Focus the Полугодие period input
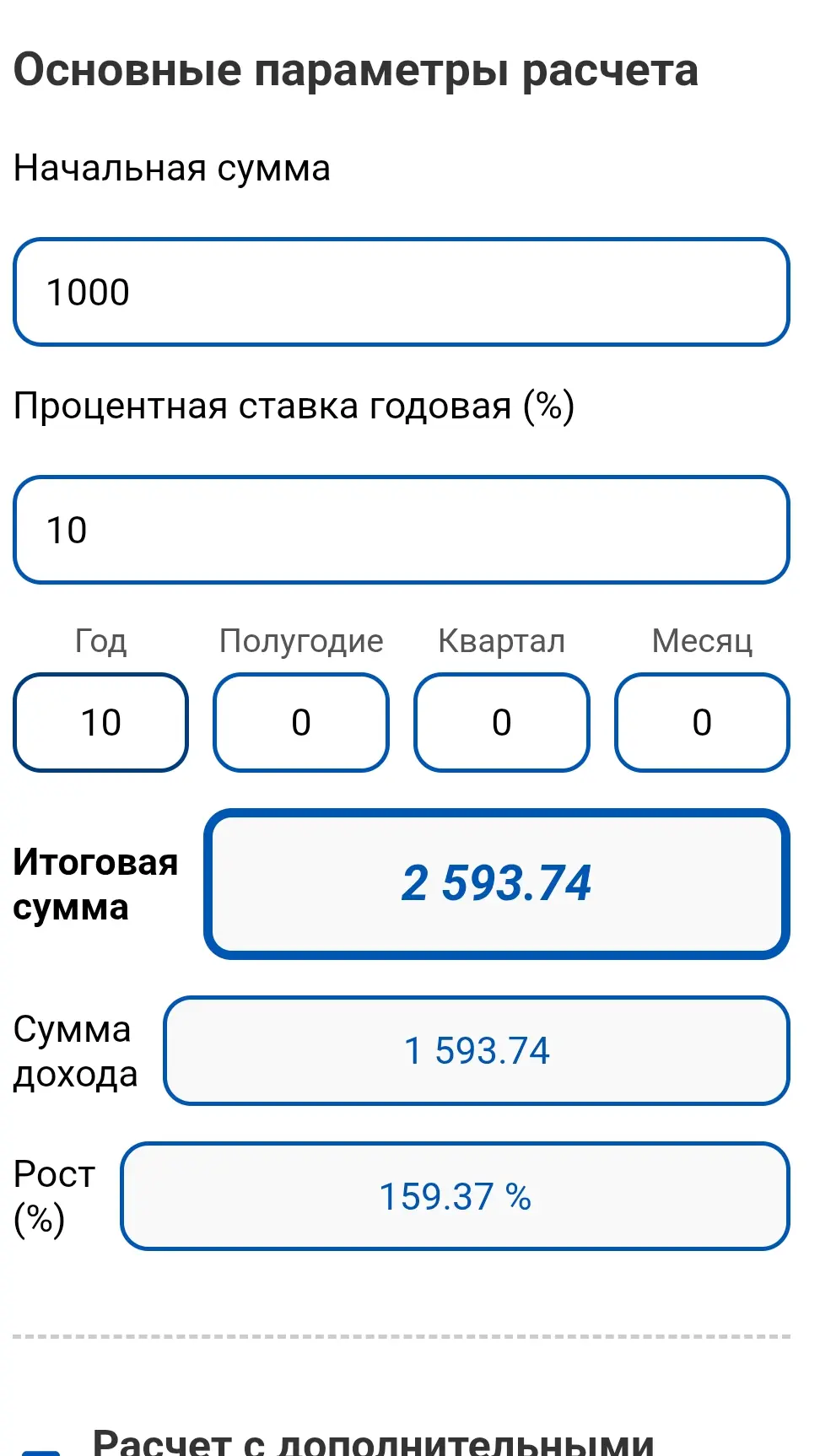Viewport: 820px width, 1456px height. [x=301, y=722]
